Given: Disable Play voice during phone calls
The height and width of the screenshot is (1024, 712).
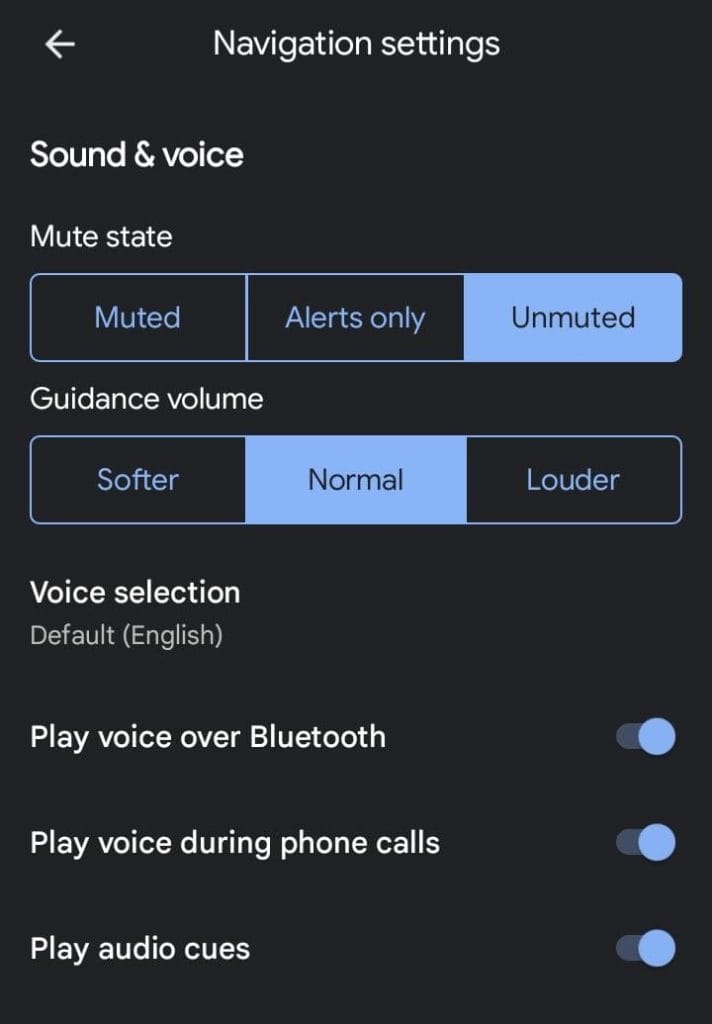Looking at the screenshot, I should click(645, 843).
